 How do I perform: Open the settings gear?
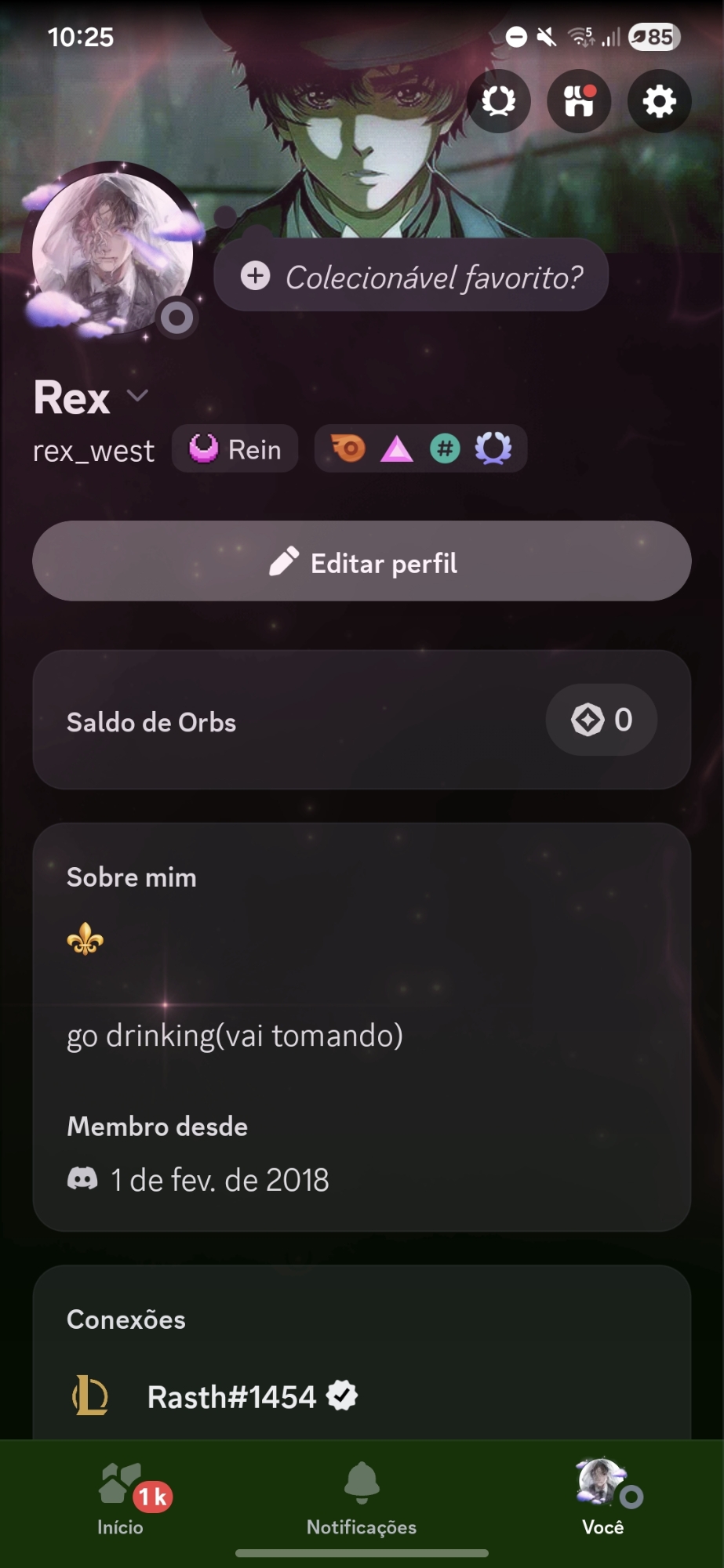(659, 101)
